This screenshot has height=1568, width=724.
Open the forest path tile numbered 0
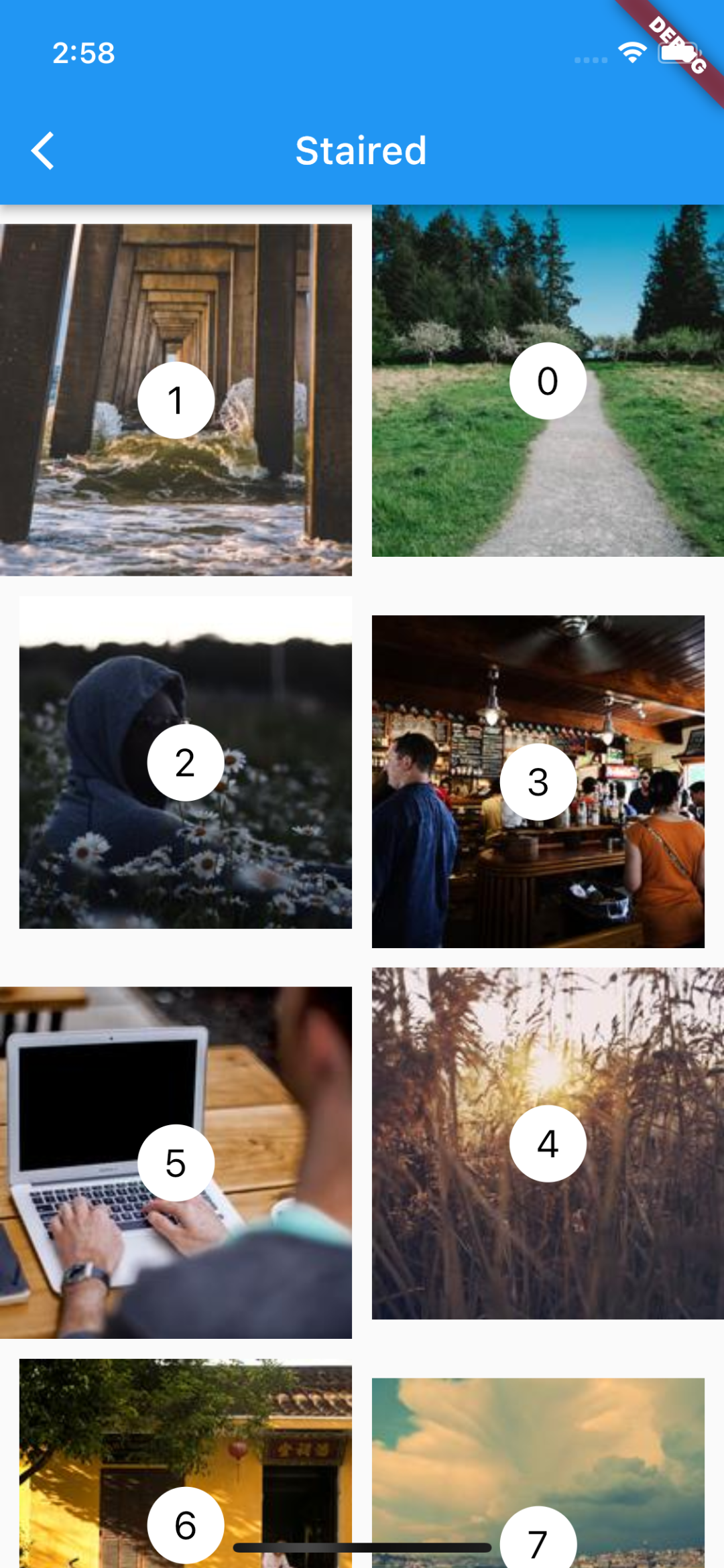[548, 381]
